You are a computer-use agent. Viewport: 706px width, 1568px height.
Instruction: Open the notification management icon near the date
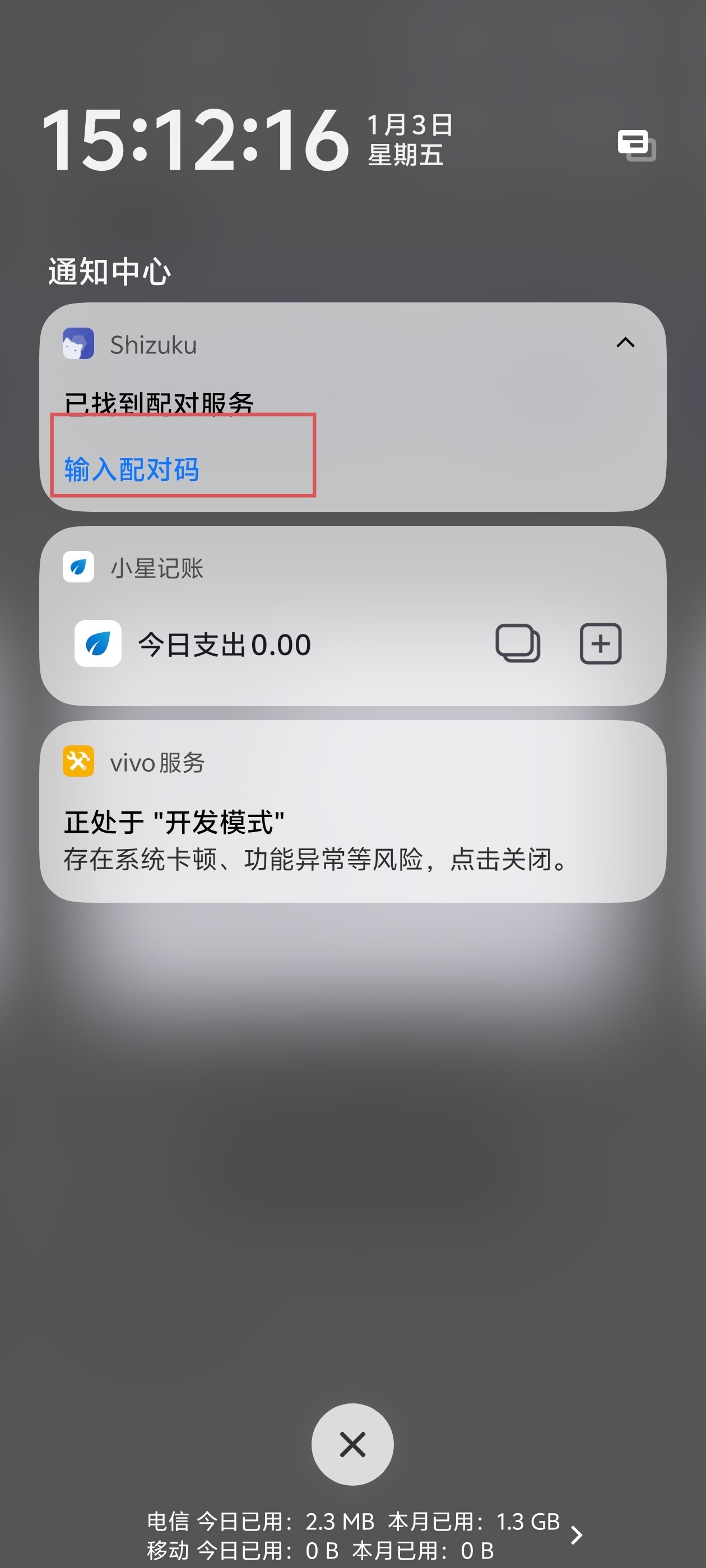(637, 145)
